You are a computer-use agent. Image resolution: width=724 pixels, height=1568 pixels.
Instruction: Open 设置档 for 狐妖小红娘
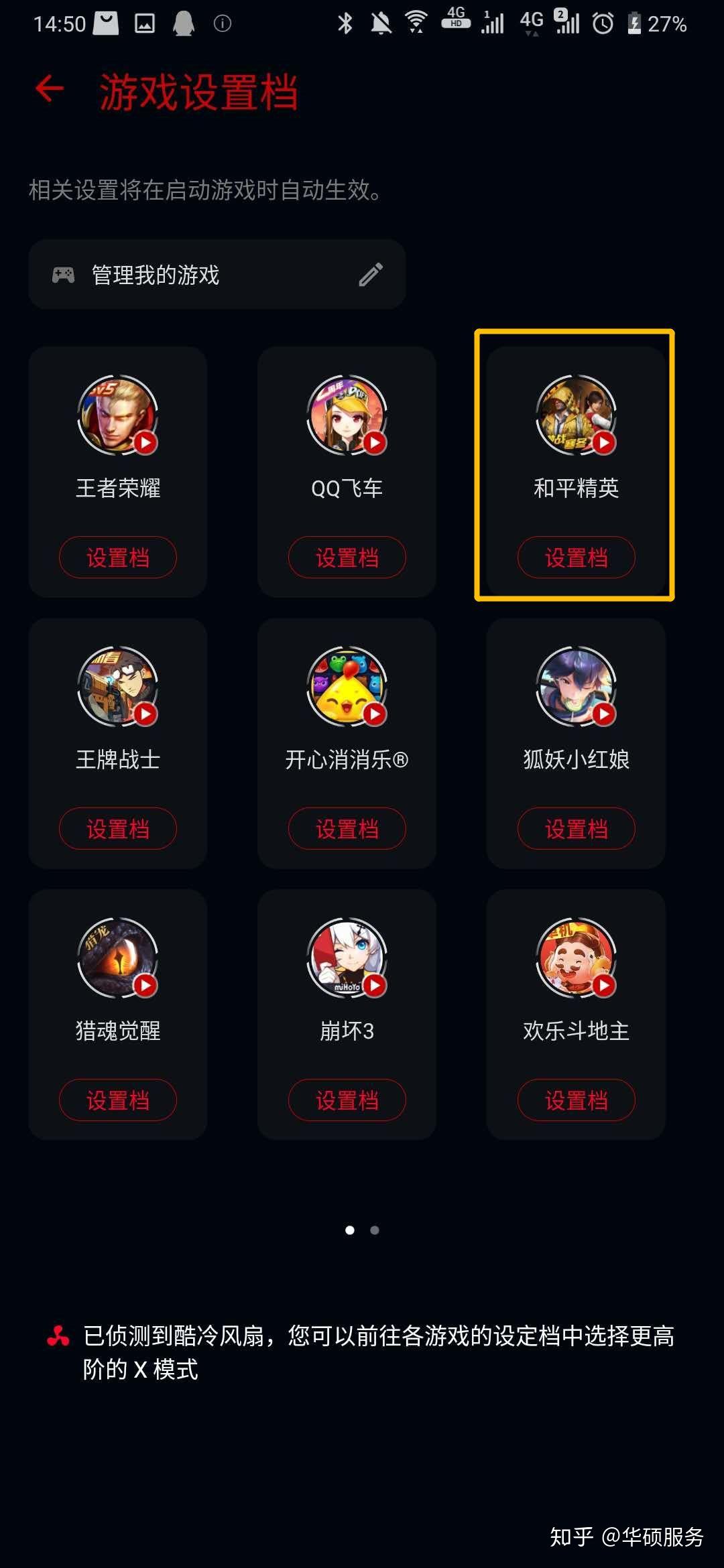coord(576,829)
